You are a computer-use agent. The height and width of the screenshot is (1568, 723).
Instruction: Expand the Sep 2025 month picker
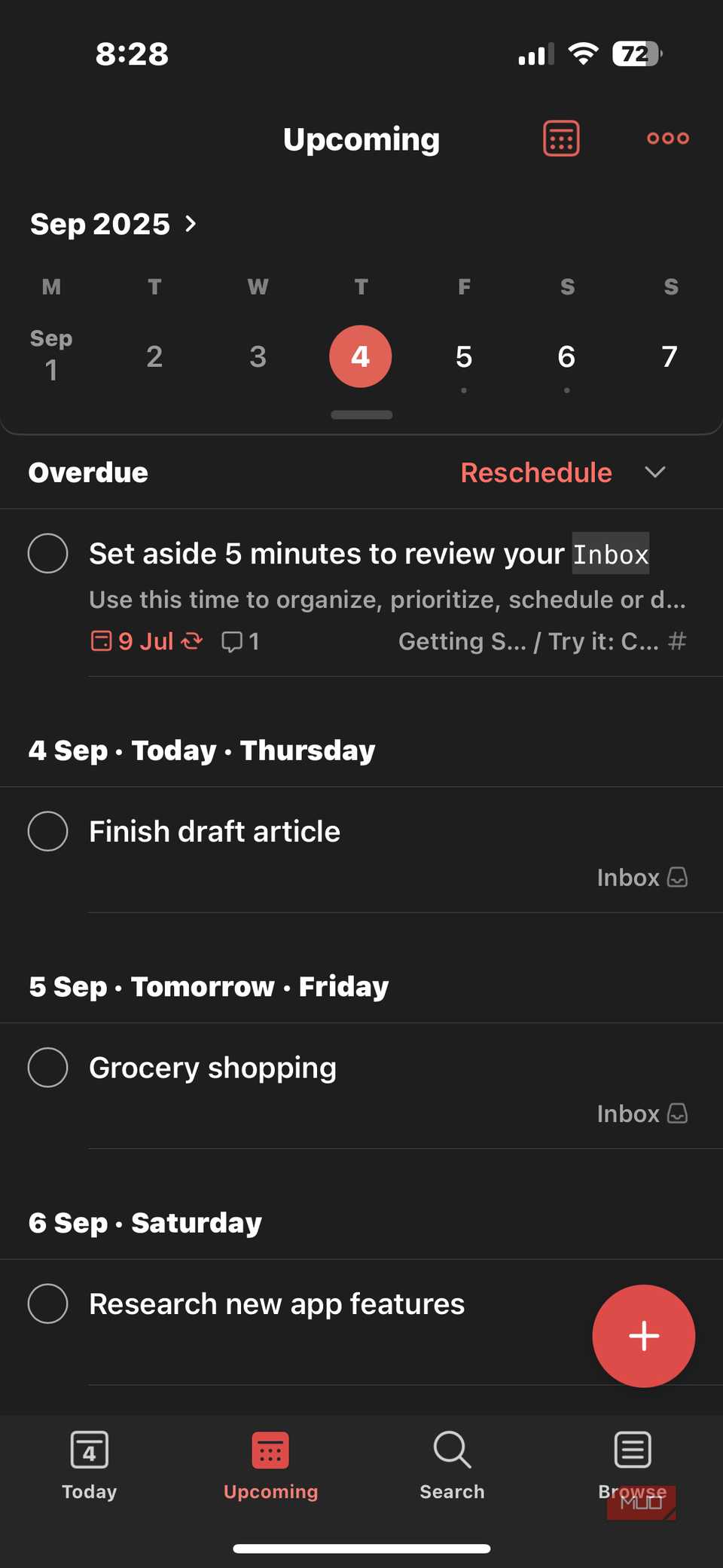click(113, 224)
